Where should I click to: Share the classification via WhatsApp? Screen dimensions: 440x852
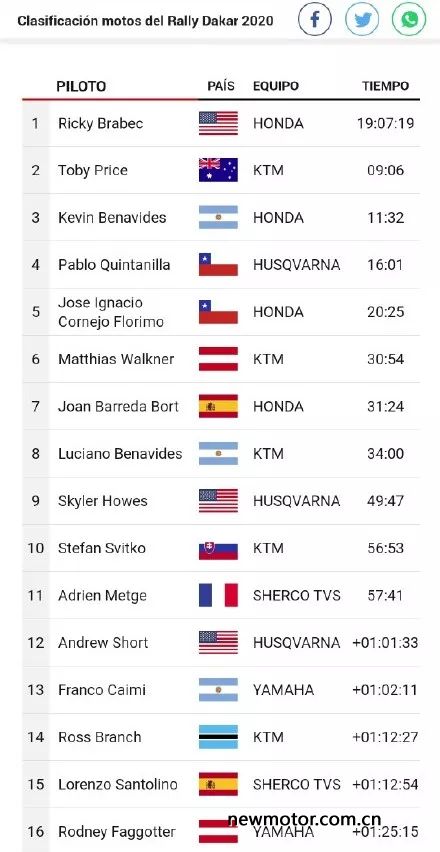409,20
